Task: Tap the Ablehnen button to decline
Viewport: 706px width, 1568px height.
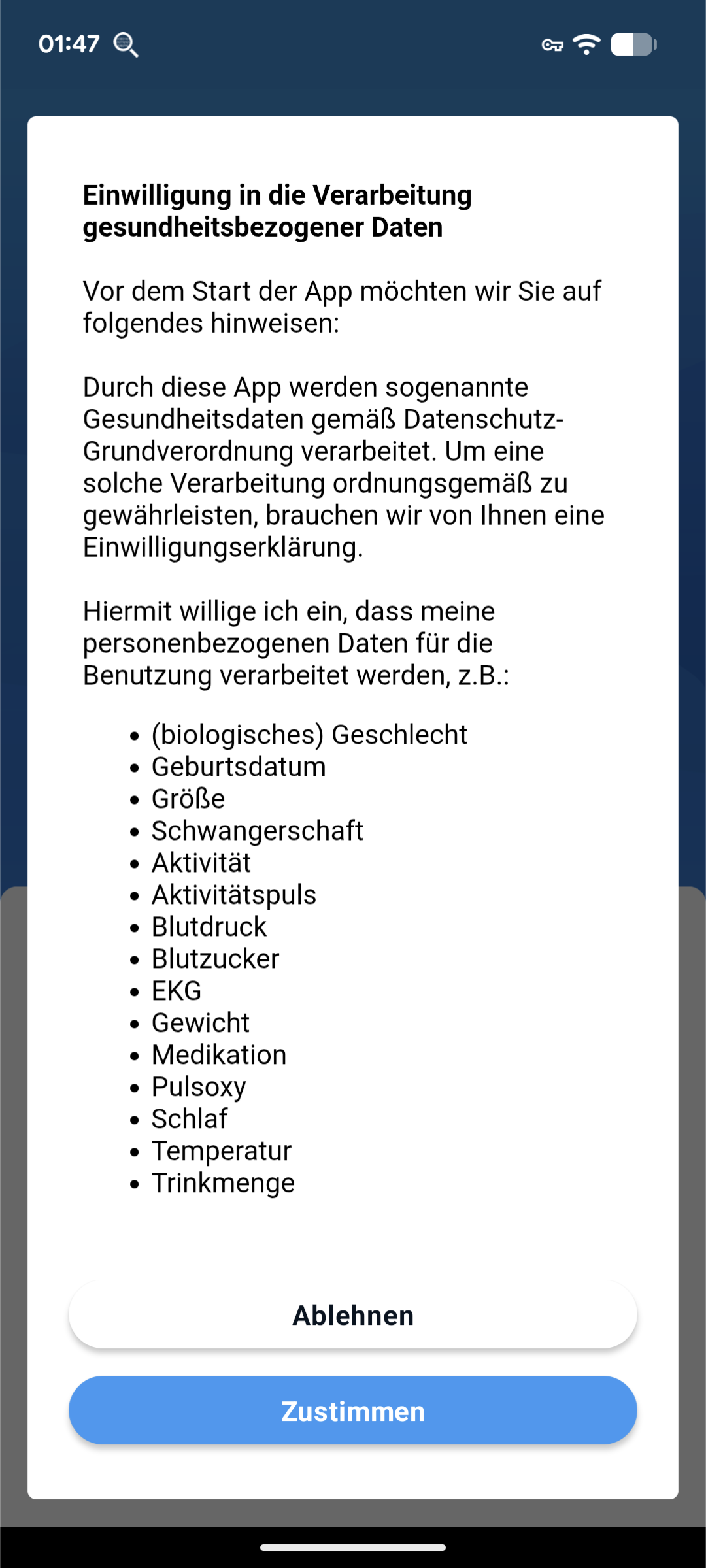Action: pyautogui.click(x=353, y=1314)
